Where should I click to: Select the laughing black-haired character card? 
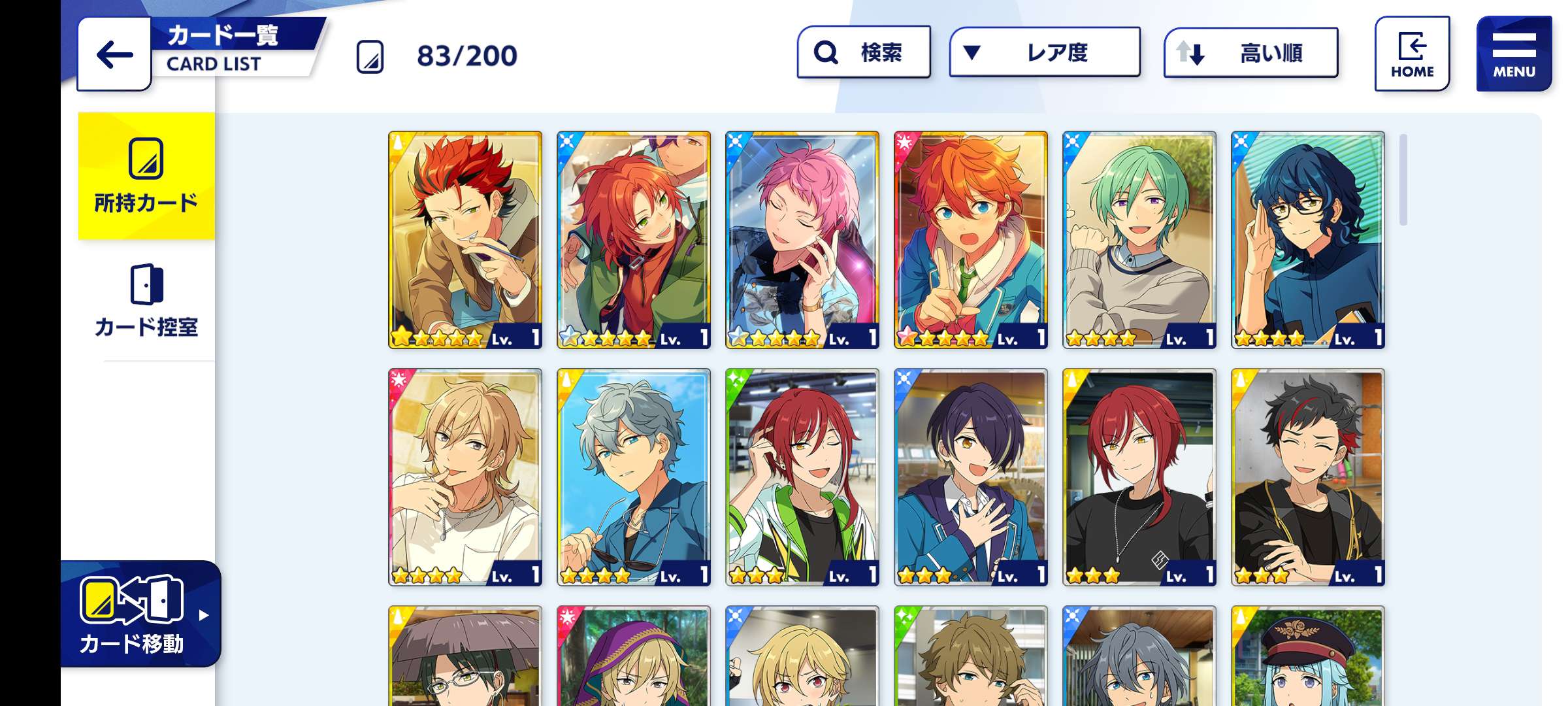1307,477
